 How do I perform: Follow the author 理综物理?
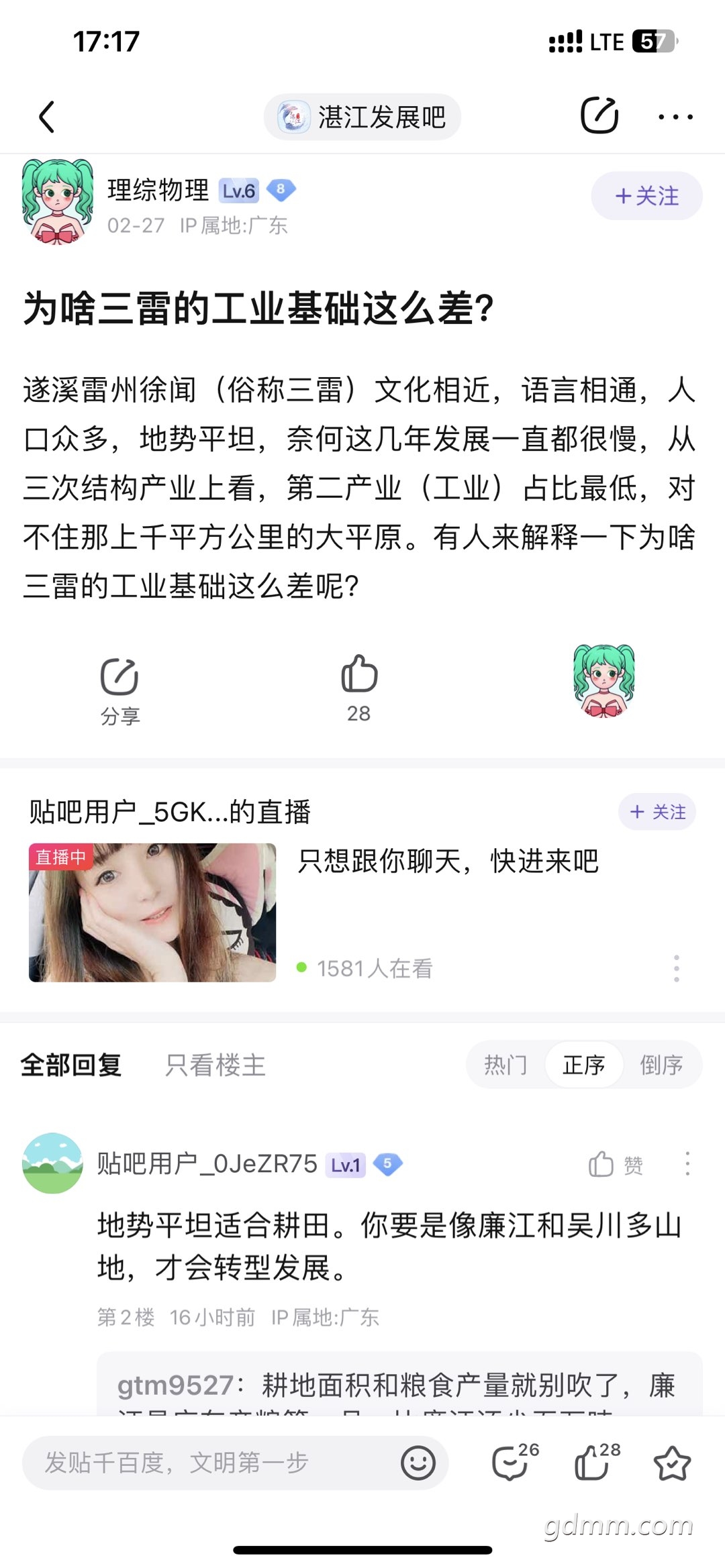click(x=646, y=196)
